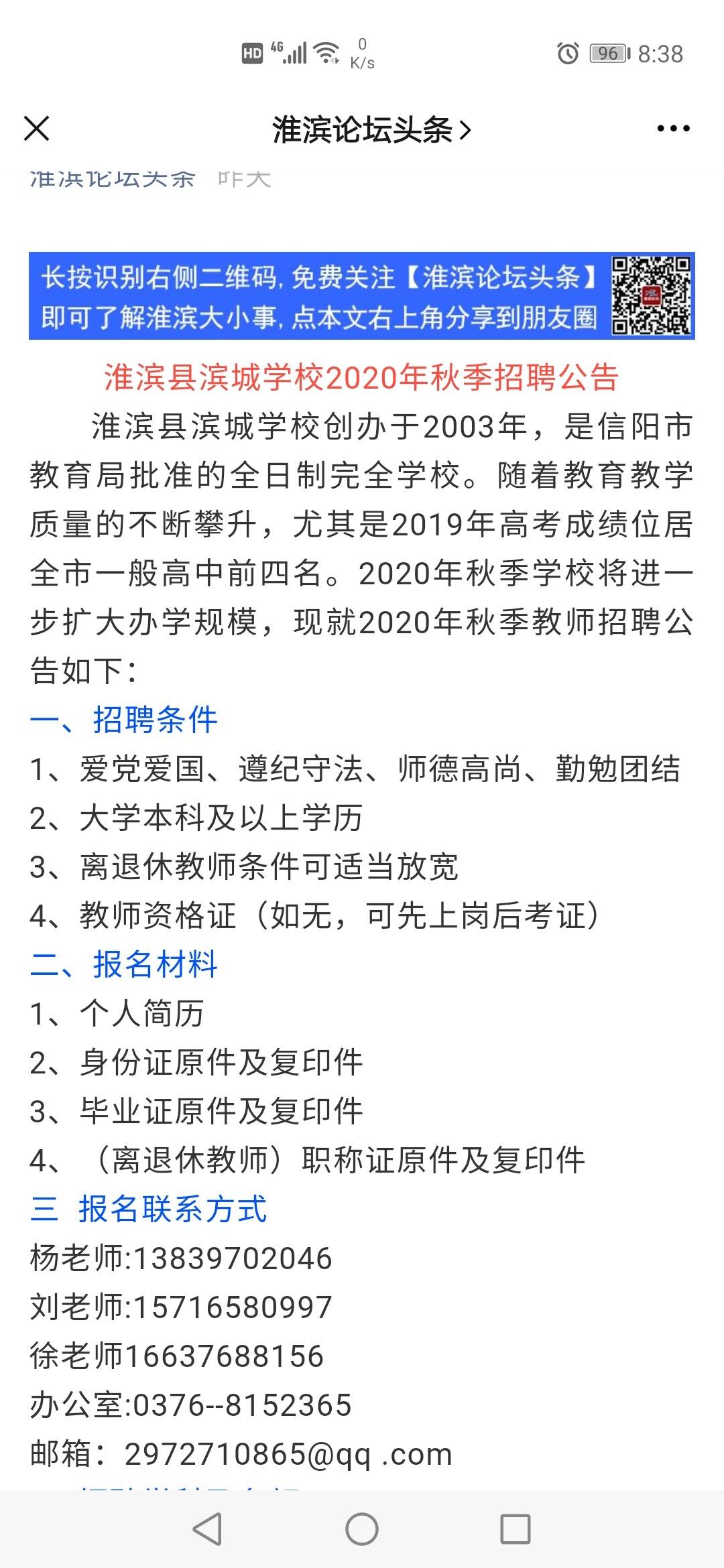Go to the home screen
The image size is (724, 1568).
tap(362, 1529)
